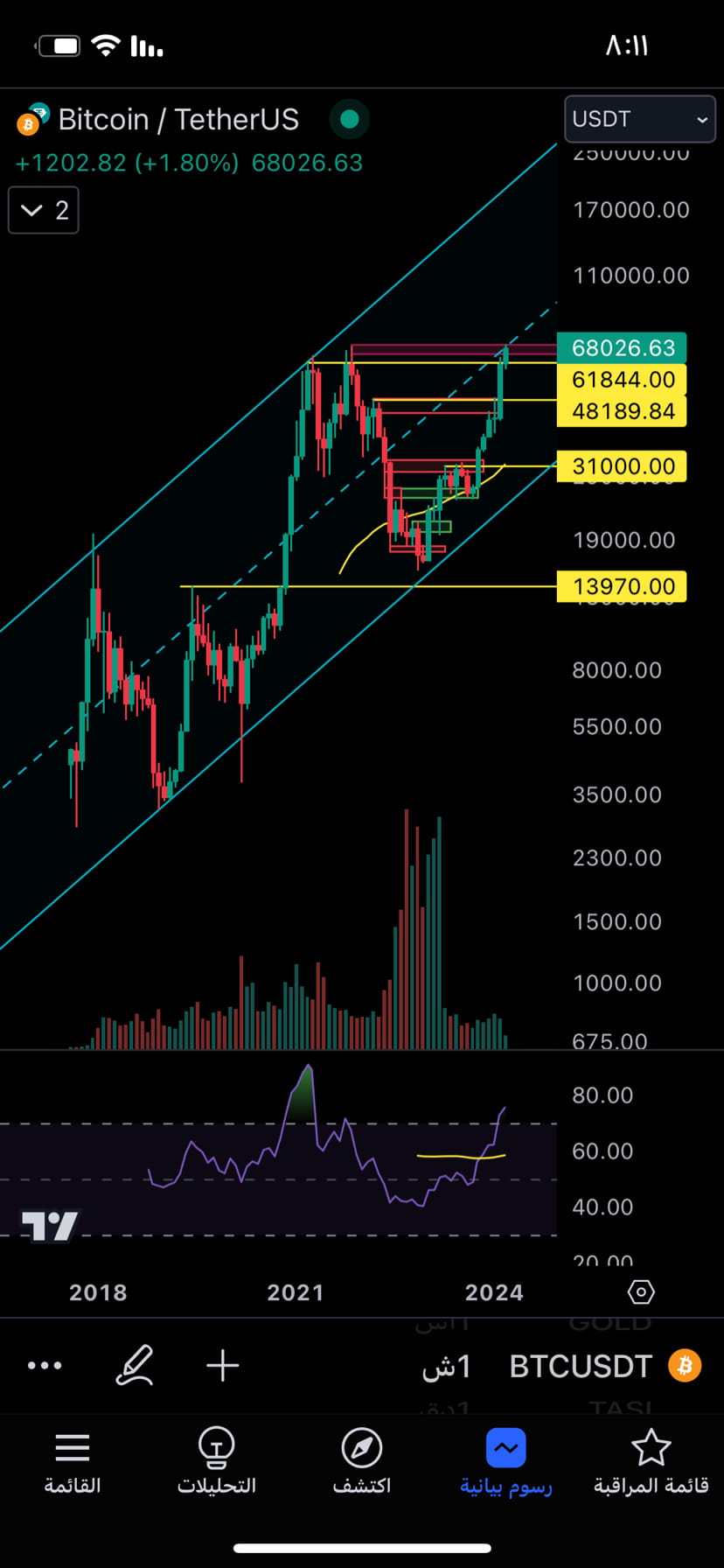Tap the 68026.63 current price label

(622, 347)
